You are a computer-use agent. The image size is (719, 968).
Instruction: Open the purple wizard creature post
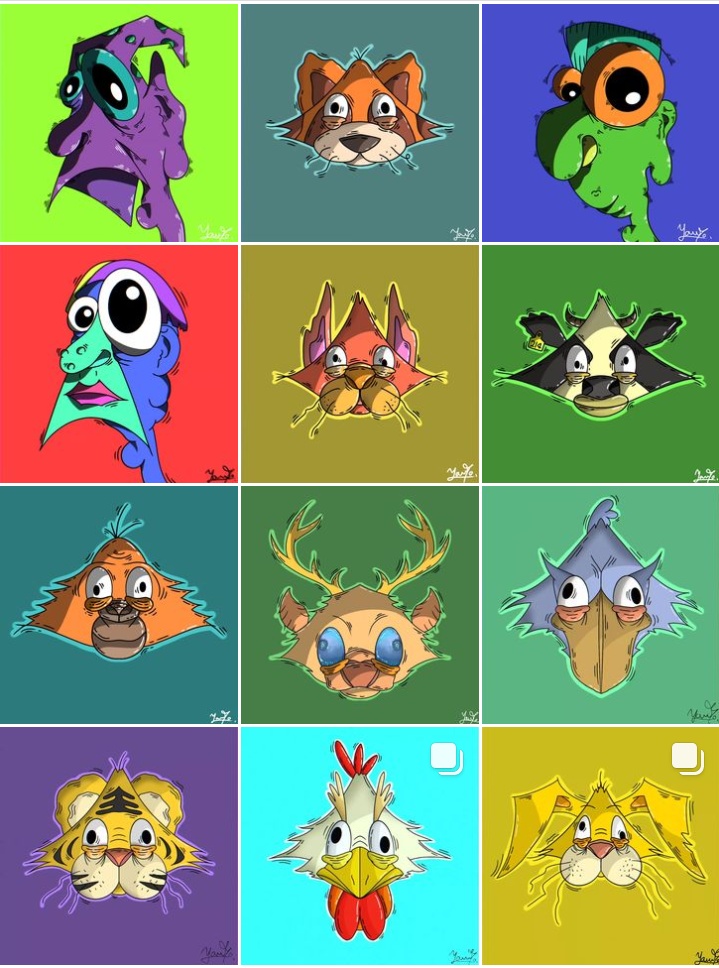[119, 121]
